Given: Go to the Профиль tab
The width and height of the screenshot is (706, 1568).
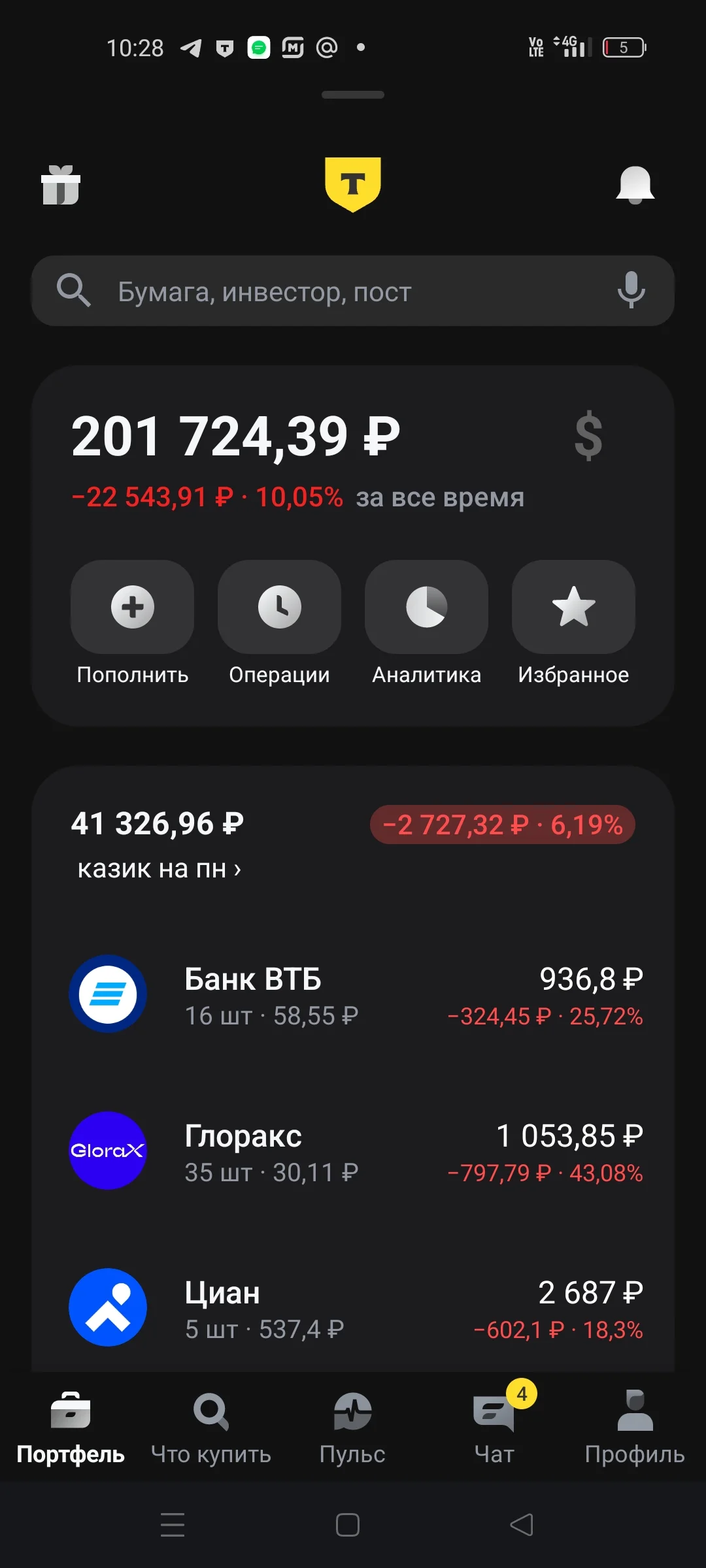Looking at the screenshot, I should tap(635, 1429).
